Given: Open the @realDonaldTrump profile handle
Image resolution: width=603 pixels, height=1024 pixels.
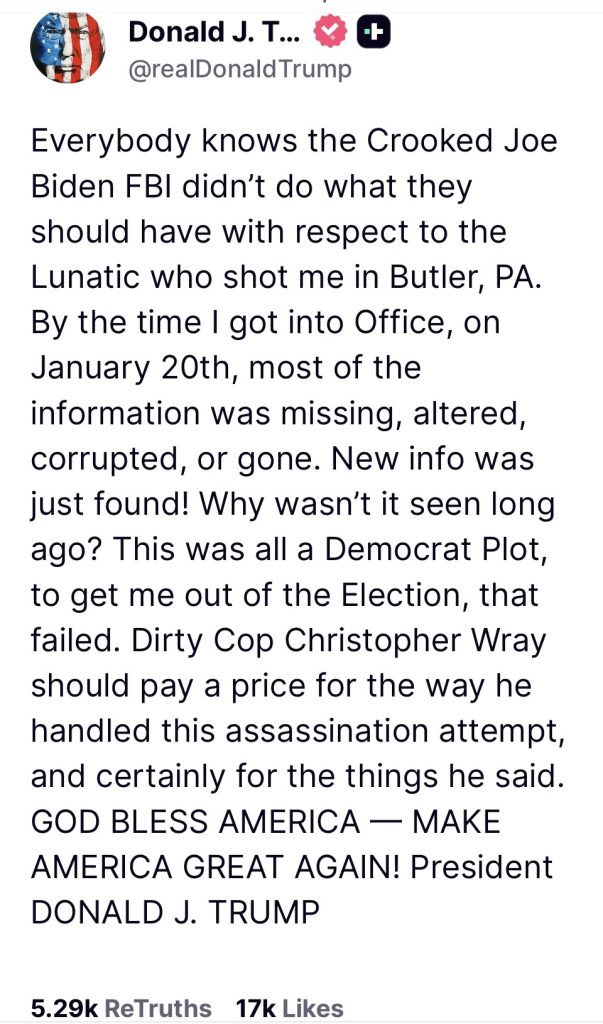Looking at the screenshot, I should coord(240,69).
